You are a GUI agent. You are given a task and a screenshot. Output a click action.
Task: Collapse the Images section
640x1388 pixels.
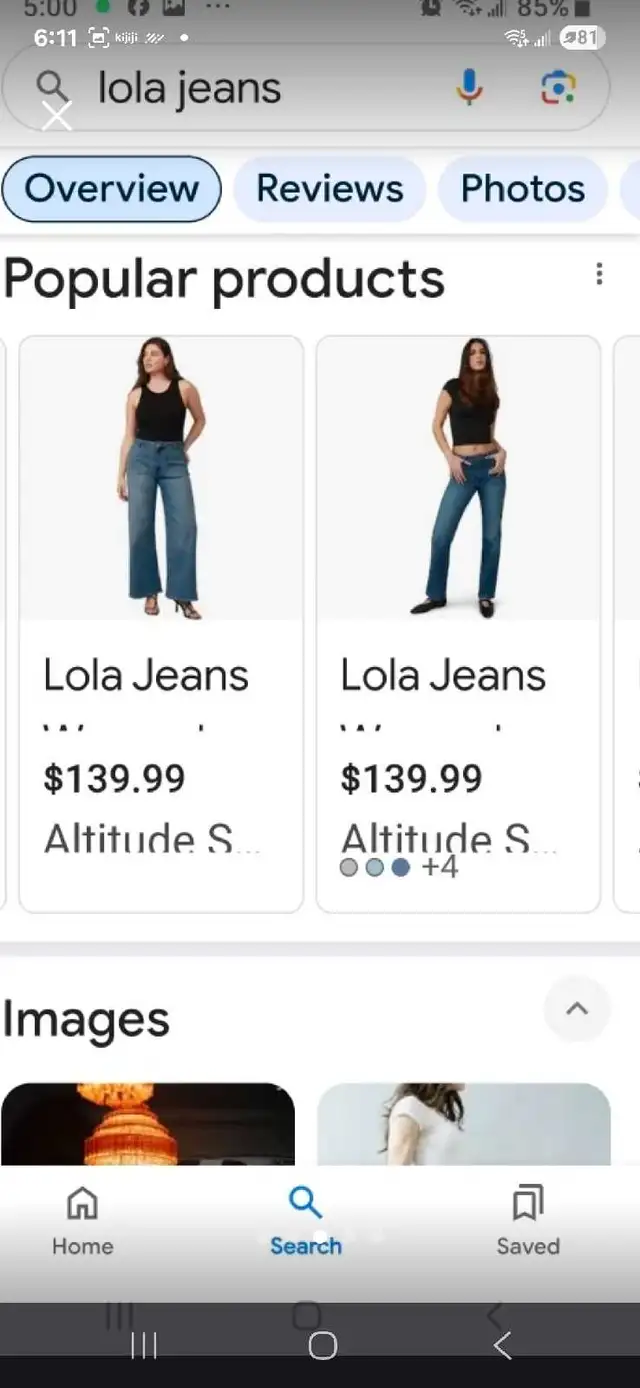point(577,1009)
